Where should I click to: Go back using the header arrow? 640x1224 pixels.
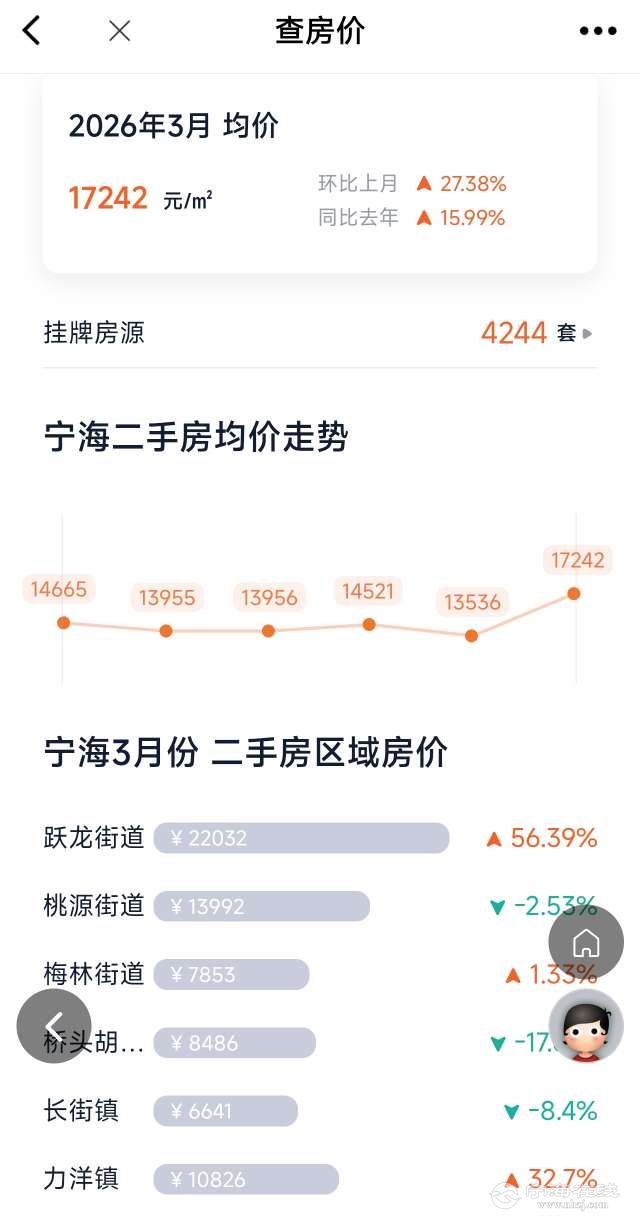pos(32,31)
